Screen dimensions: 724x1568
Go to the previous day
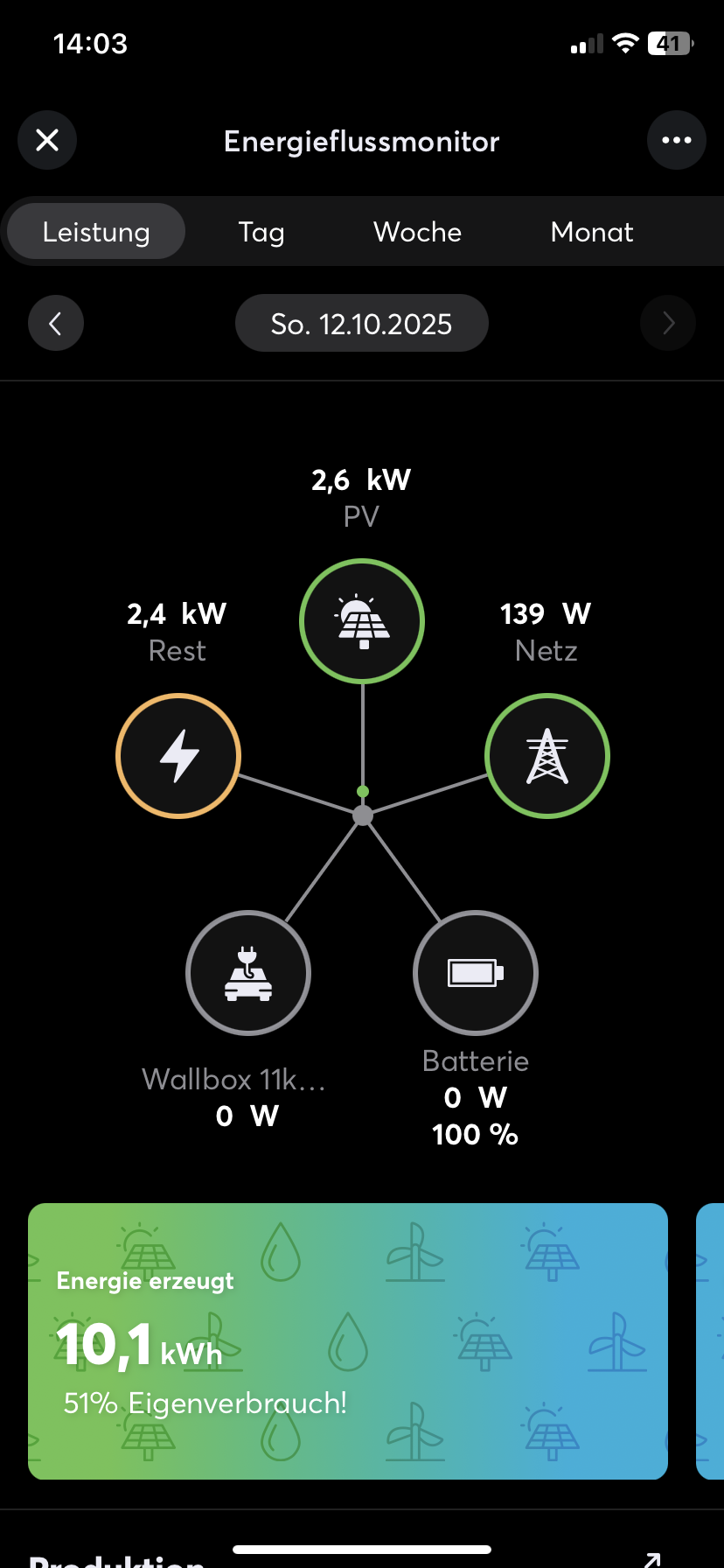coord(56,324)
